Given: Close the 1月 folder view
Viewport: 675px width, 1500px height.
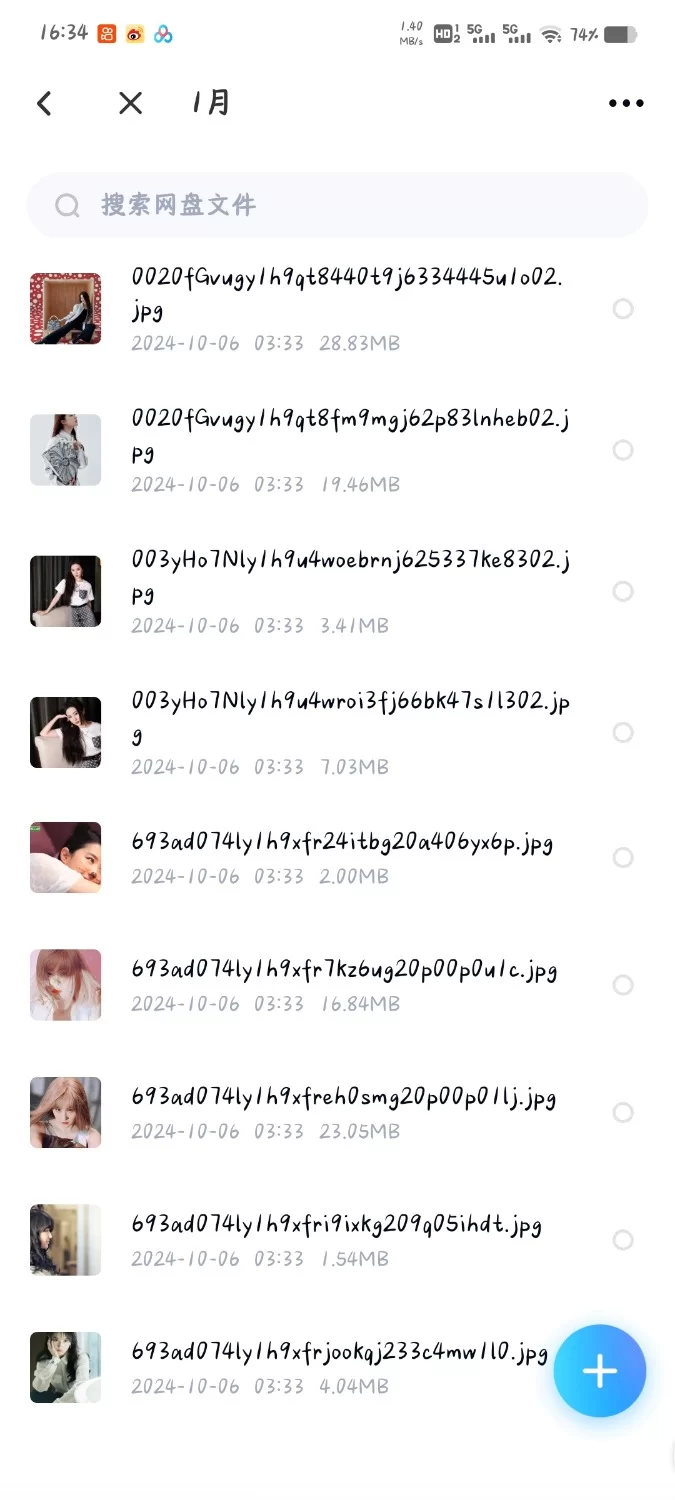Looking at the screenshot, I should click(130, 103).
